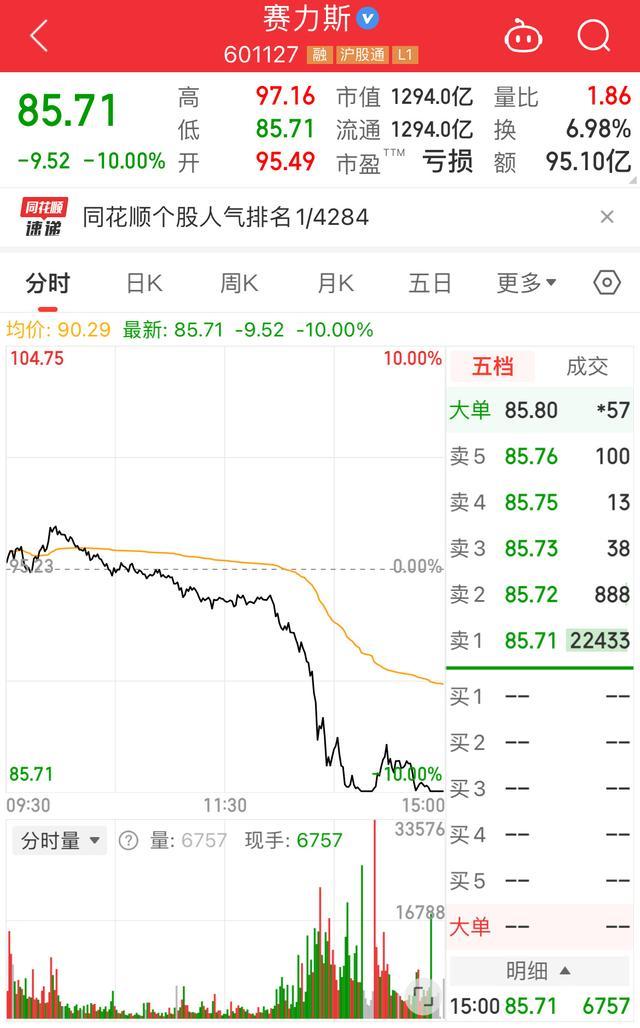Switch to the 五日 tab
640x1028 pixels.
pos(430,283)
